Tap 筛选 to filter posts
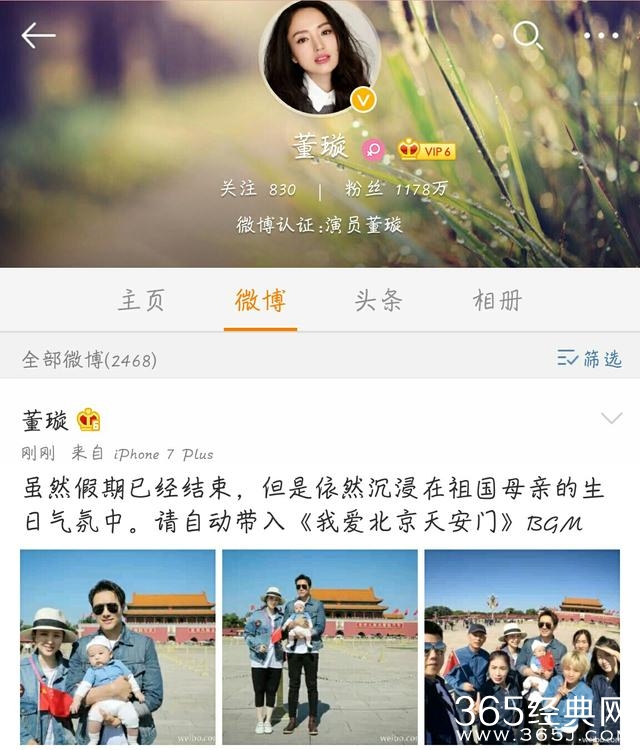This screenshot has height=750, width=640. pyautogui.click(x=589, y=358)
